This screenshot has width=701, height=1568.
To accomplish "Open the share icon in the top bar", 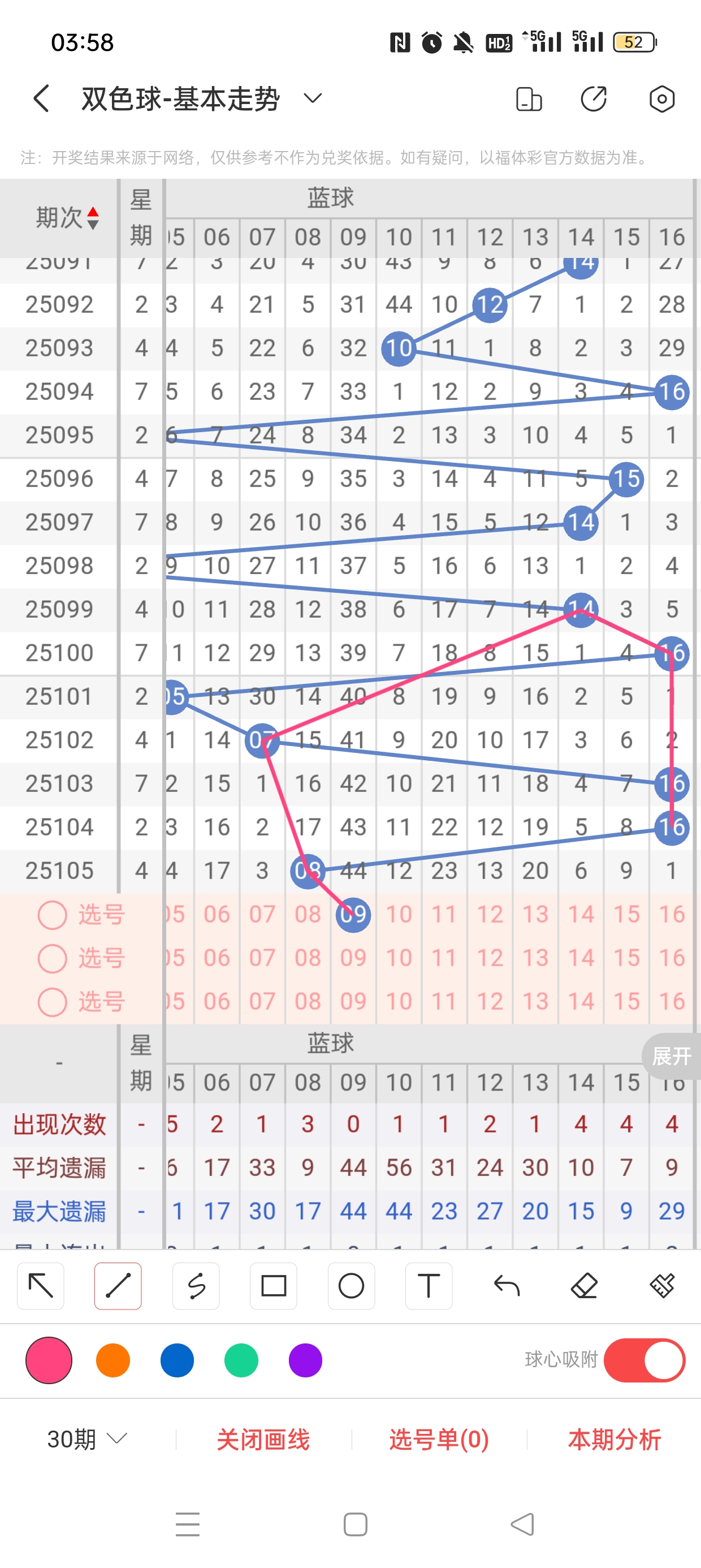I will (x=593, y=98).
